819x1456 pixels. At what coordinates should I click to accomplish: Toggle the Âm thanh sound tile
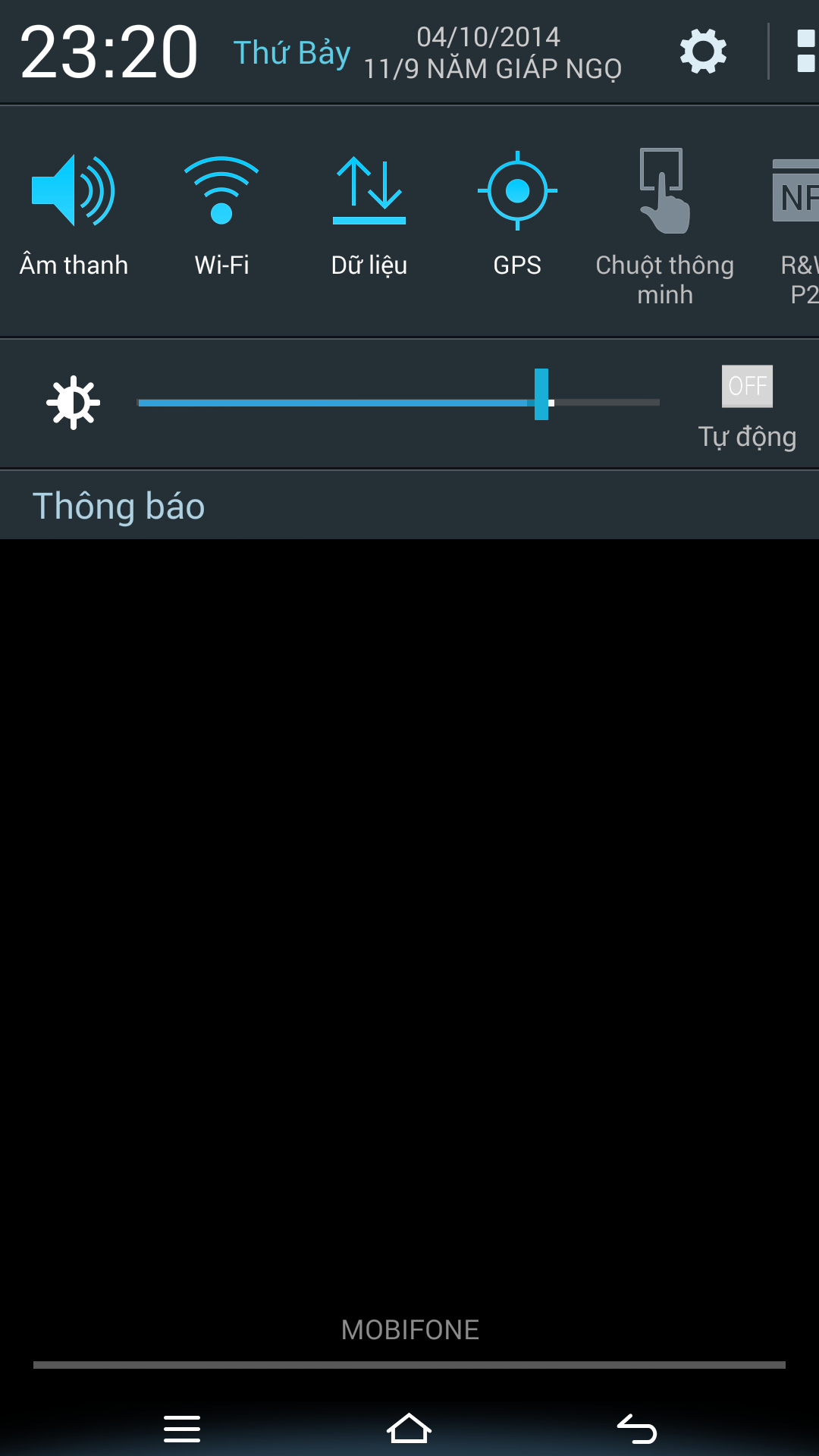pos(74,215)
